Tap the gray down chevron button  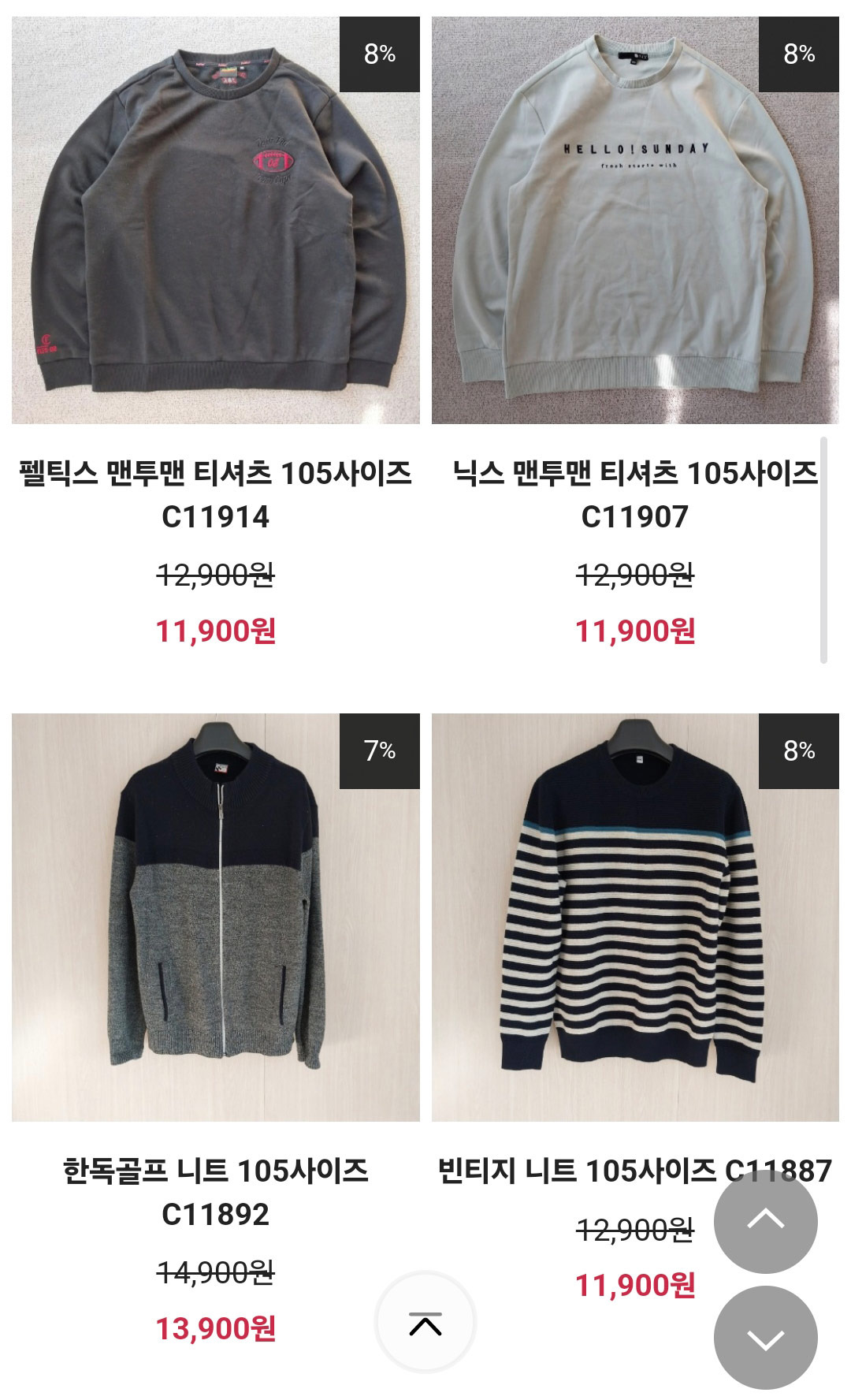(766, 1338)
